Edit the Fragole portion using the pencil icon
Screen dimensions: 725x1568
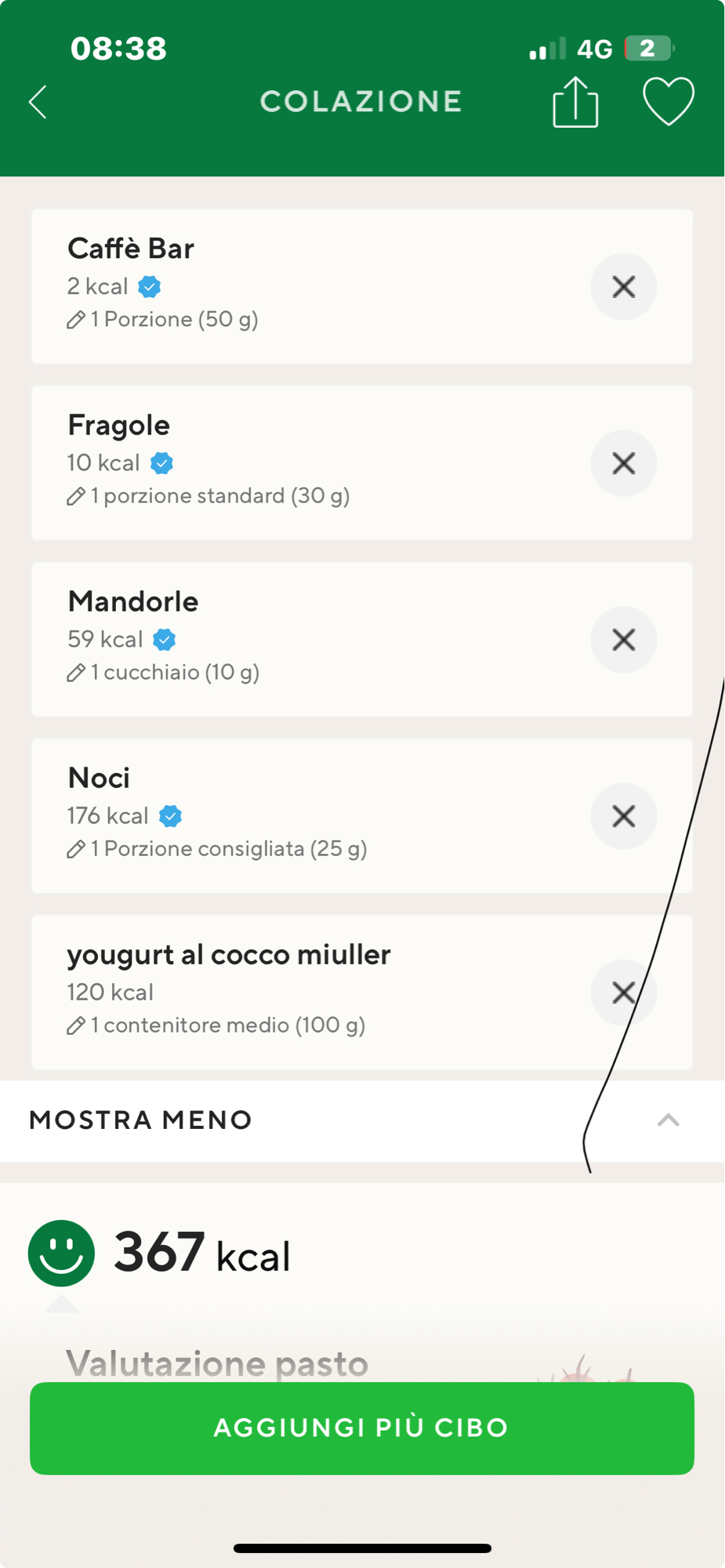(76, 495)
